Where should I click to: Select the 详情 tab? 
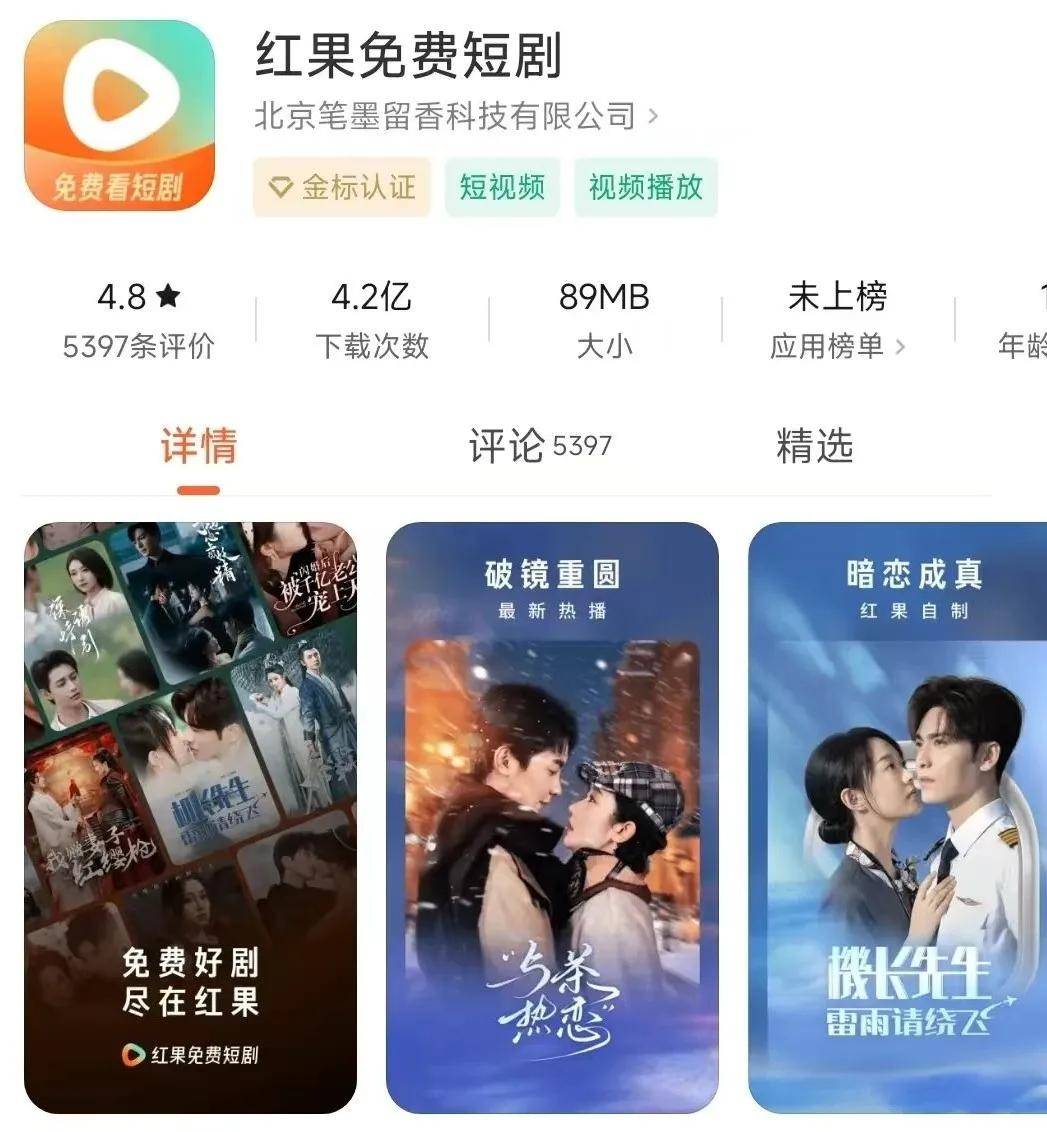tap(198, 446)
